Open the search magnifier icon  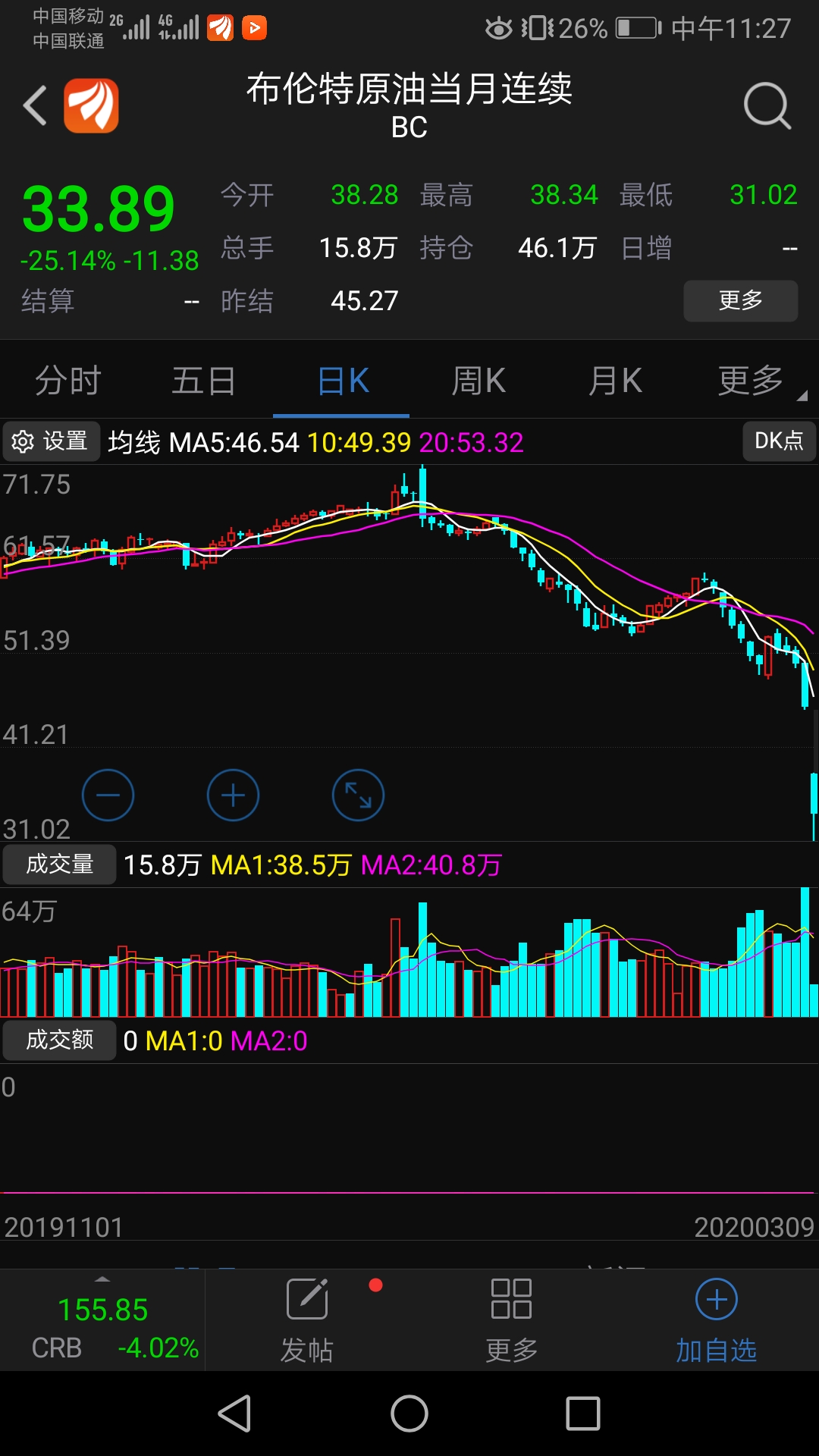tap(767, 106)
